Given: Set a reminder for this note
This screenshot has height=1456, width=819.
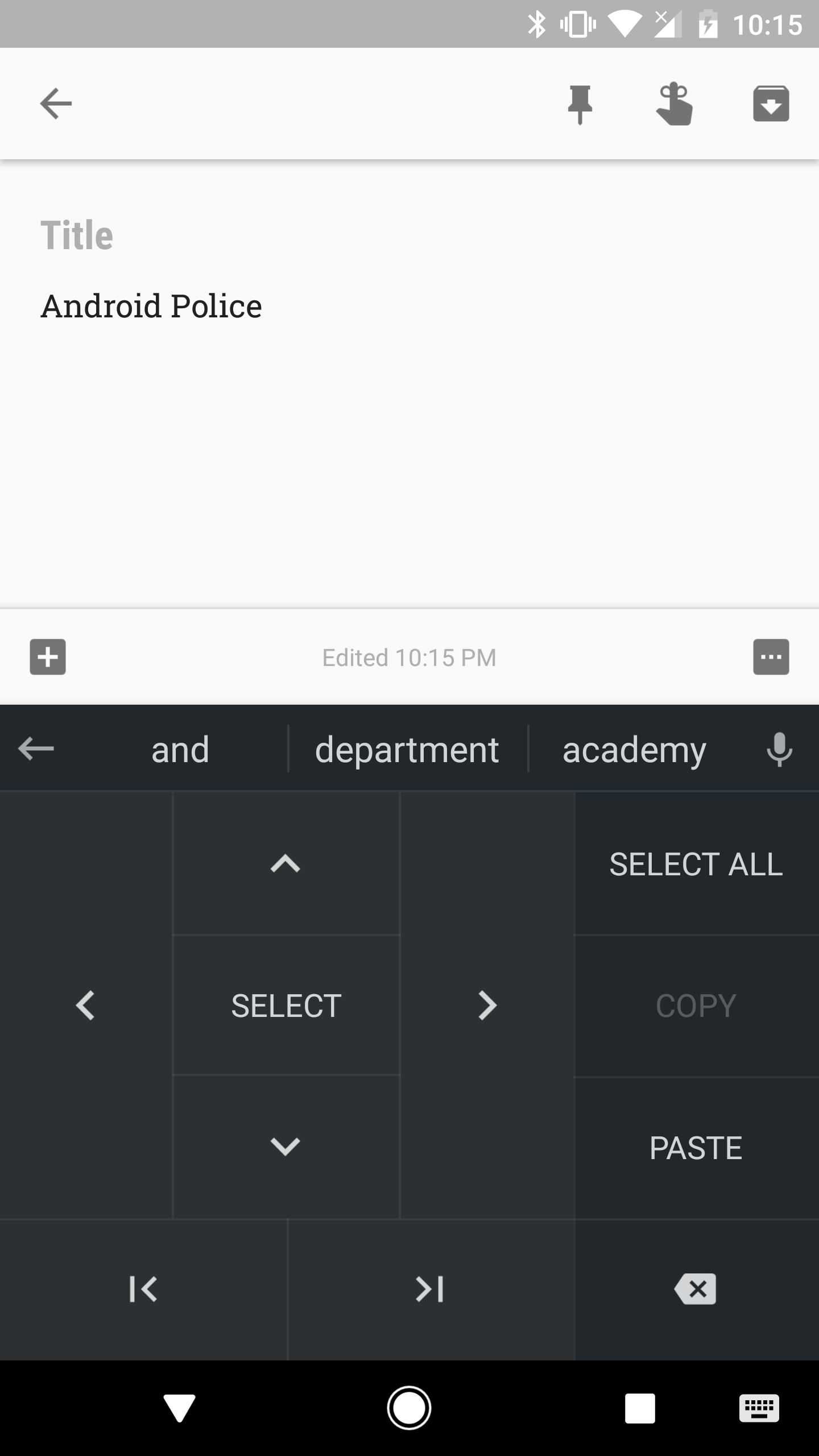Looking at the screenshot, I should 674,104.
